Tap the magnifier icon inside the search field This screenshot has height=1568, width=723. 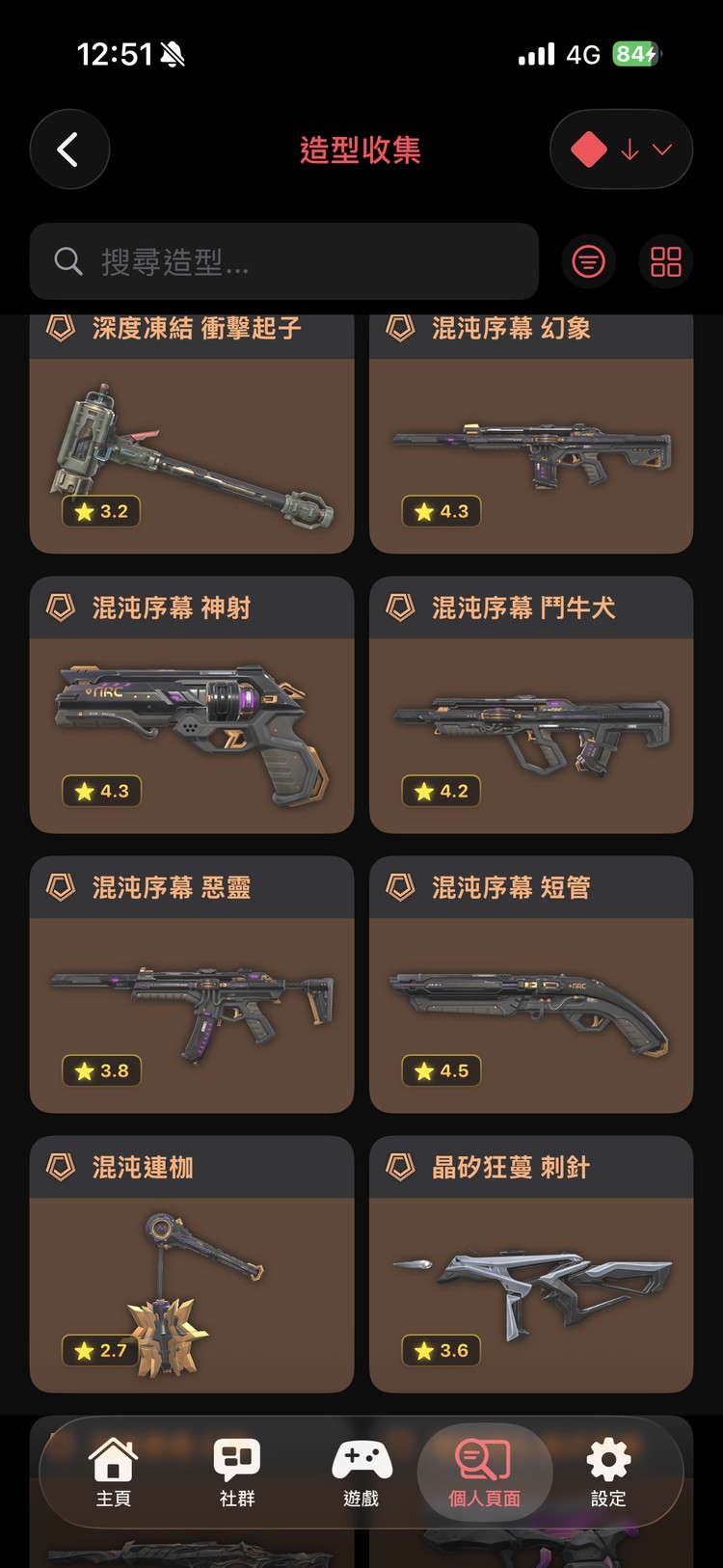[67, 261]
